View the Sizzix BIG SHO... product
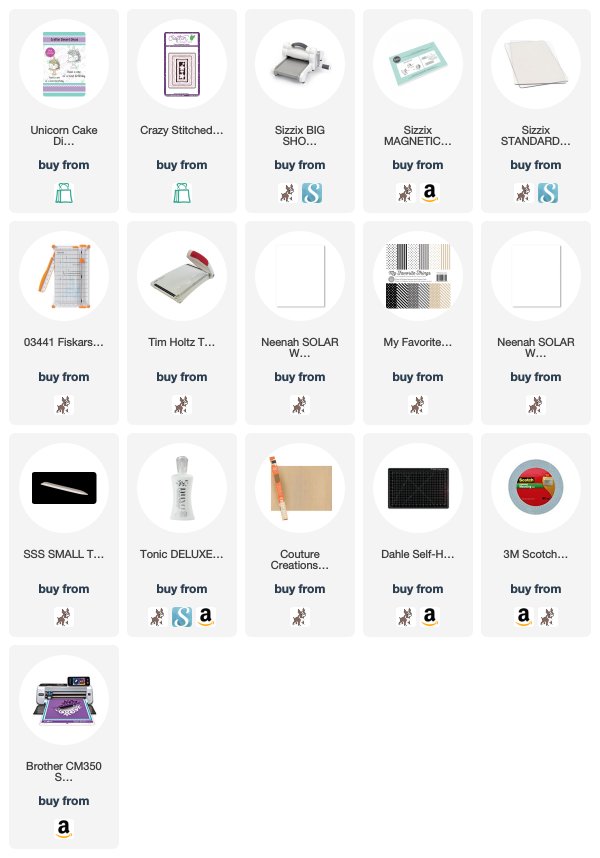The height and width of the screenshot is (858, 600). point(300,62)
